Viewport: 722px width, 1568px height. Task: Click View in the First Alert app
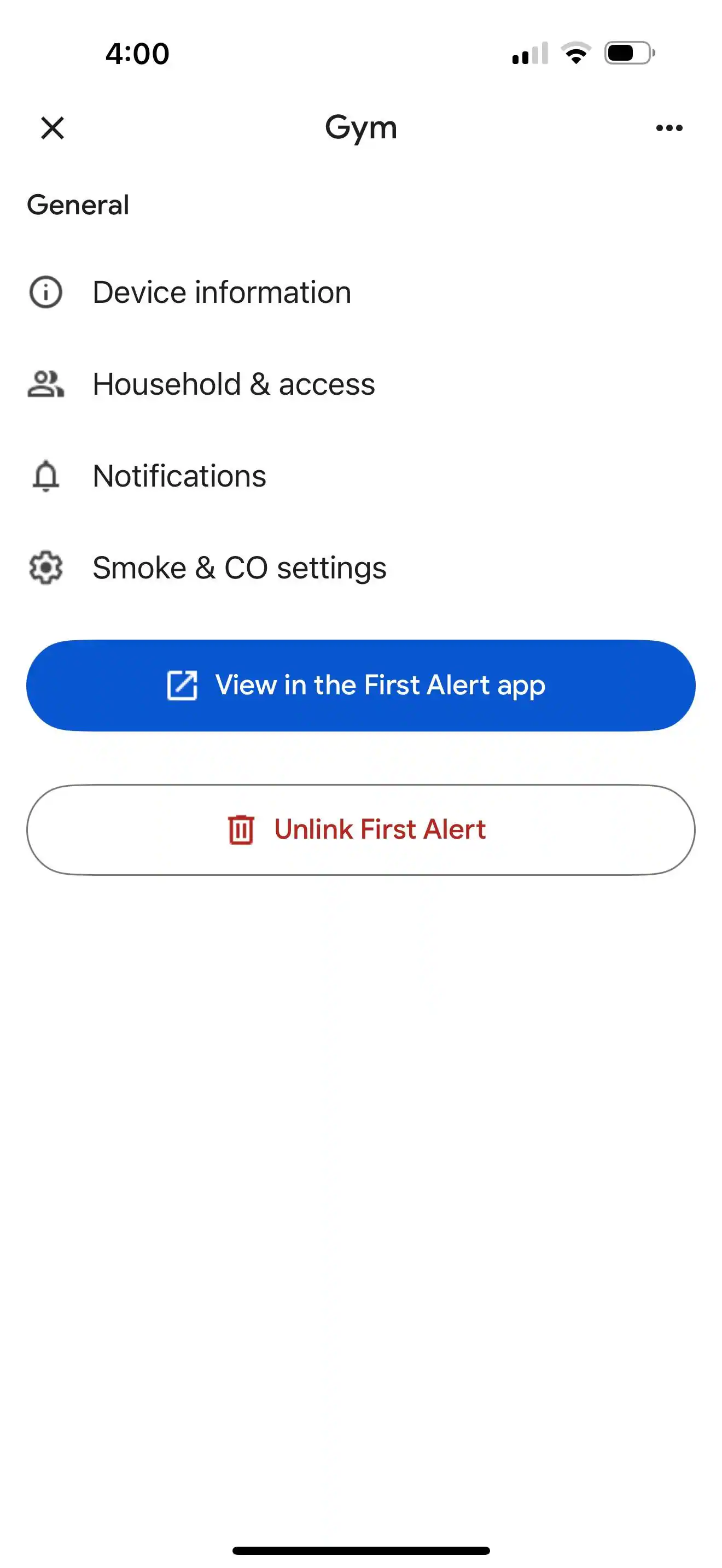(361, 686)
